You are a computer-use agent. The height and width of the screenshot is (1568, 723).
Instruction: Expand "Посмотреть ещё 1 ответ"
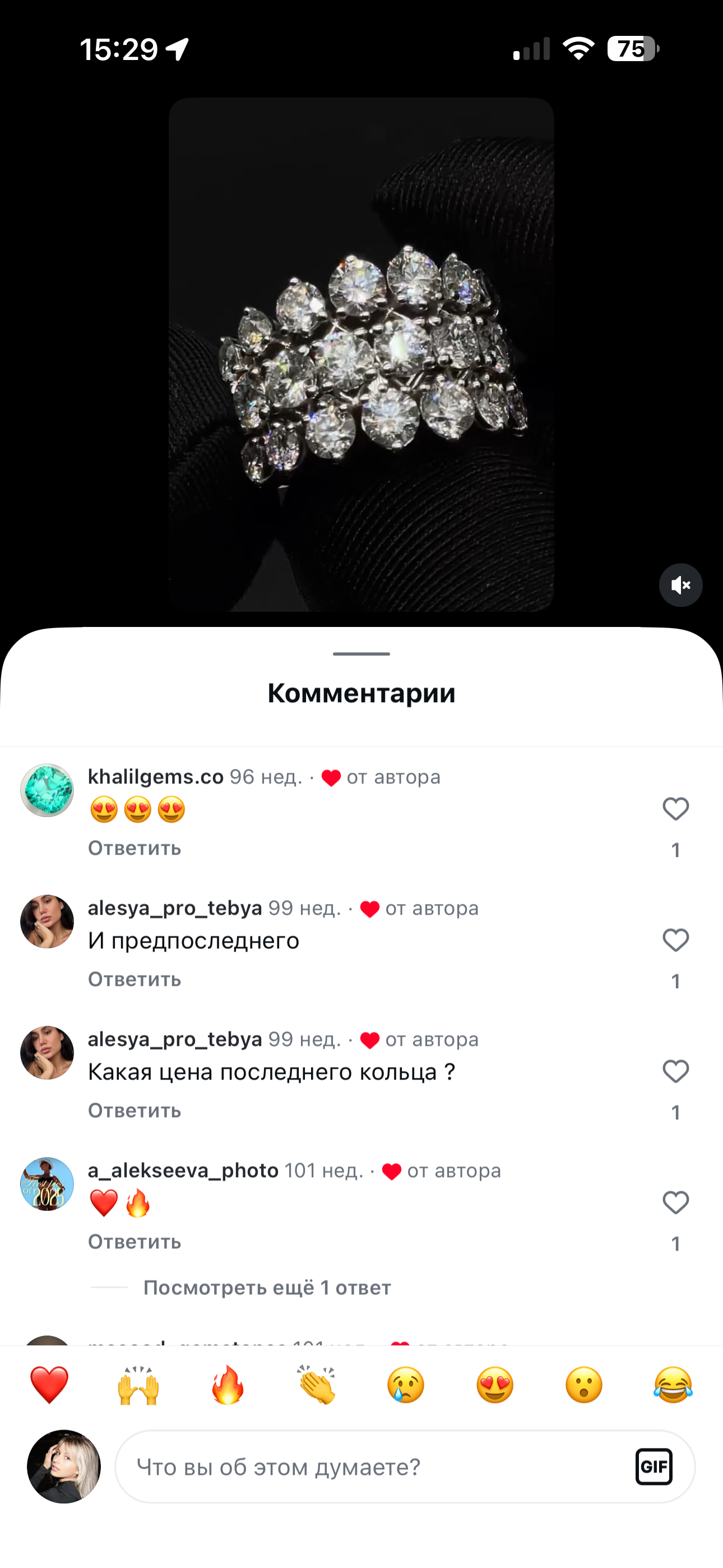(x=267, y=1288)
